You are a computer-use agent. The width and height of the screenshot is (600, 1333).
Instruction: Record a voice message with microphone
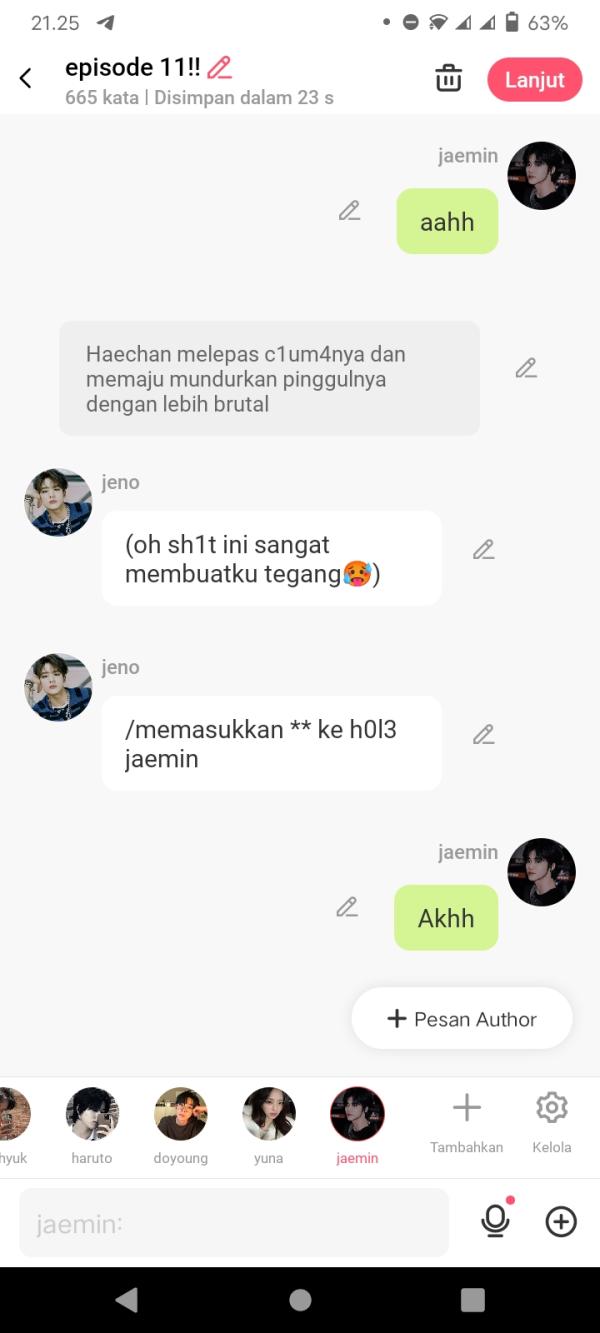495,1221
